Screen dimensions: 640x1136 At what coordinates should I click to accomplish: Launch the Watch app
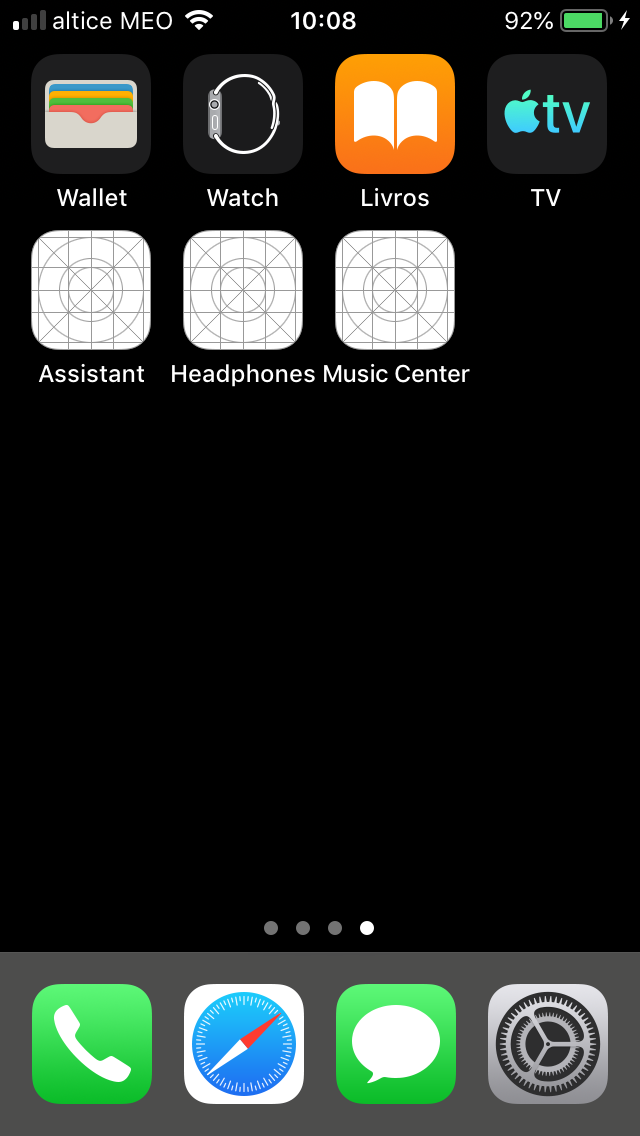[x=243, y=114]
